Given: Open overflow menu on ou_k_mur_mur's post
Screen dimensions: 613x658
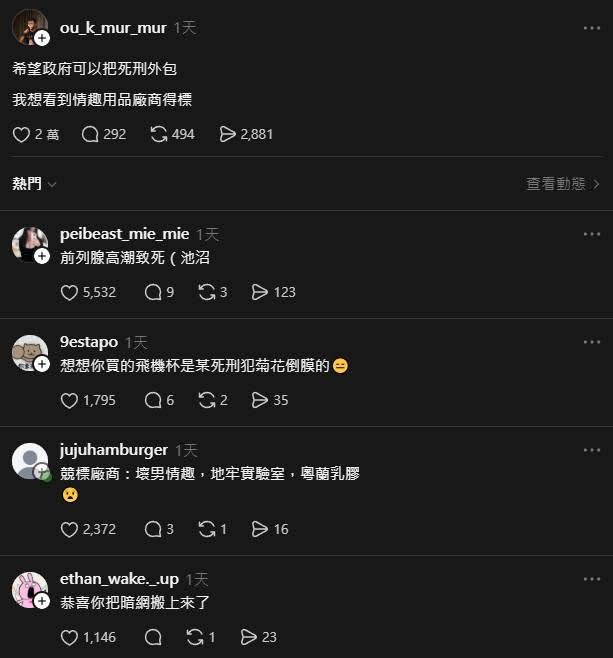Looking at the screenshot, I should (x=591, y=28).
